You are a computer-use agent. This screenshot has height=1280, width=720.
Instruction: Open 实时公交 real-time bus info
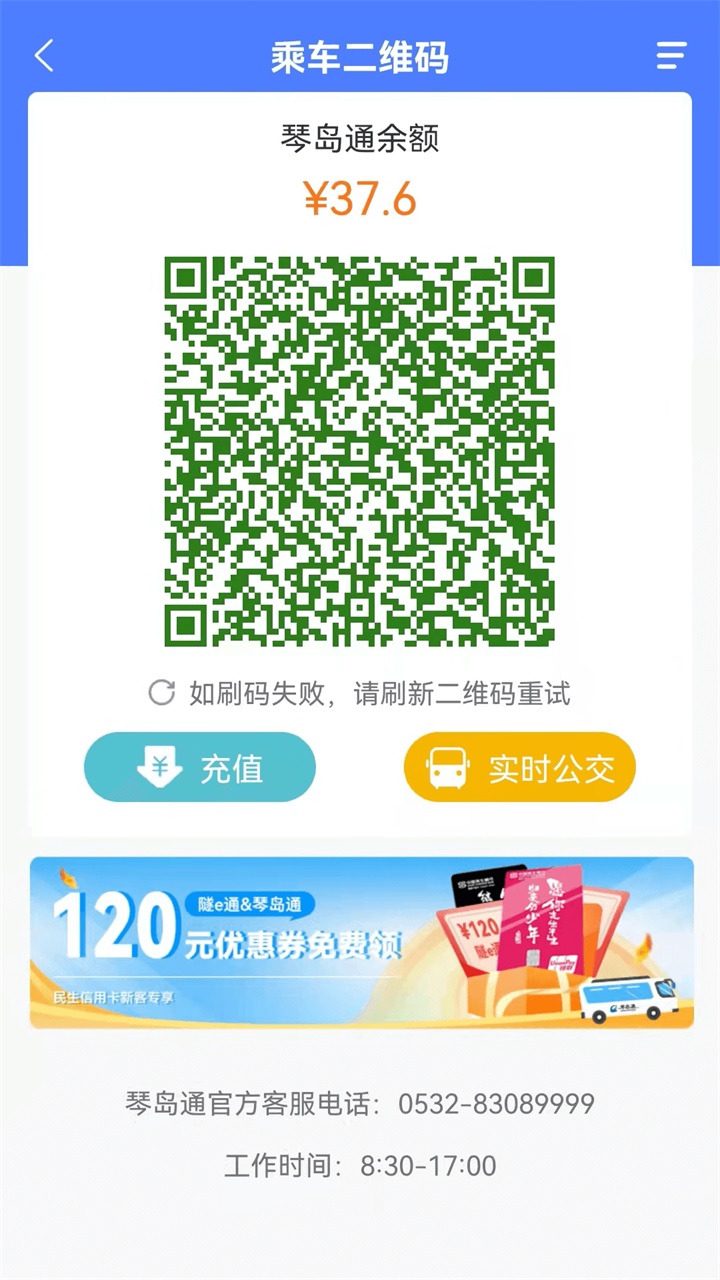[x=519, y=767]
